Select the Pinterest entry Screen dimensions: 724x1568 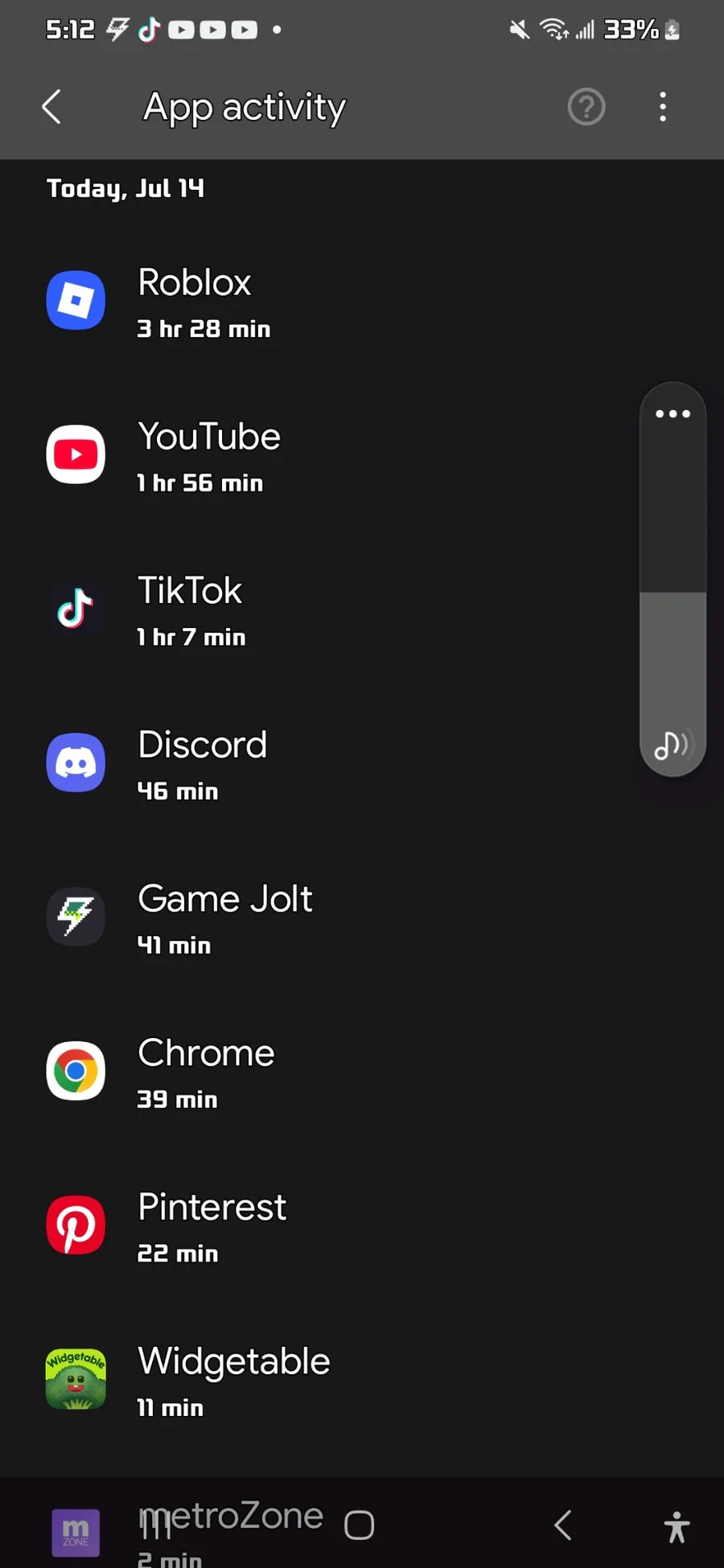pos(362,1226)
